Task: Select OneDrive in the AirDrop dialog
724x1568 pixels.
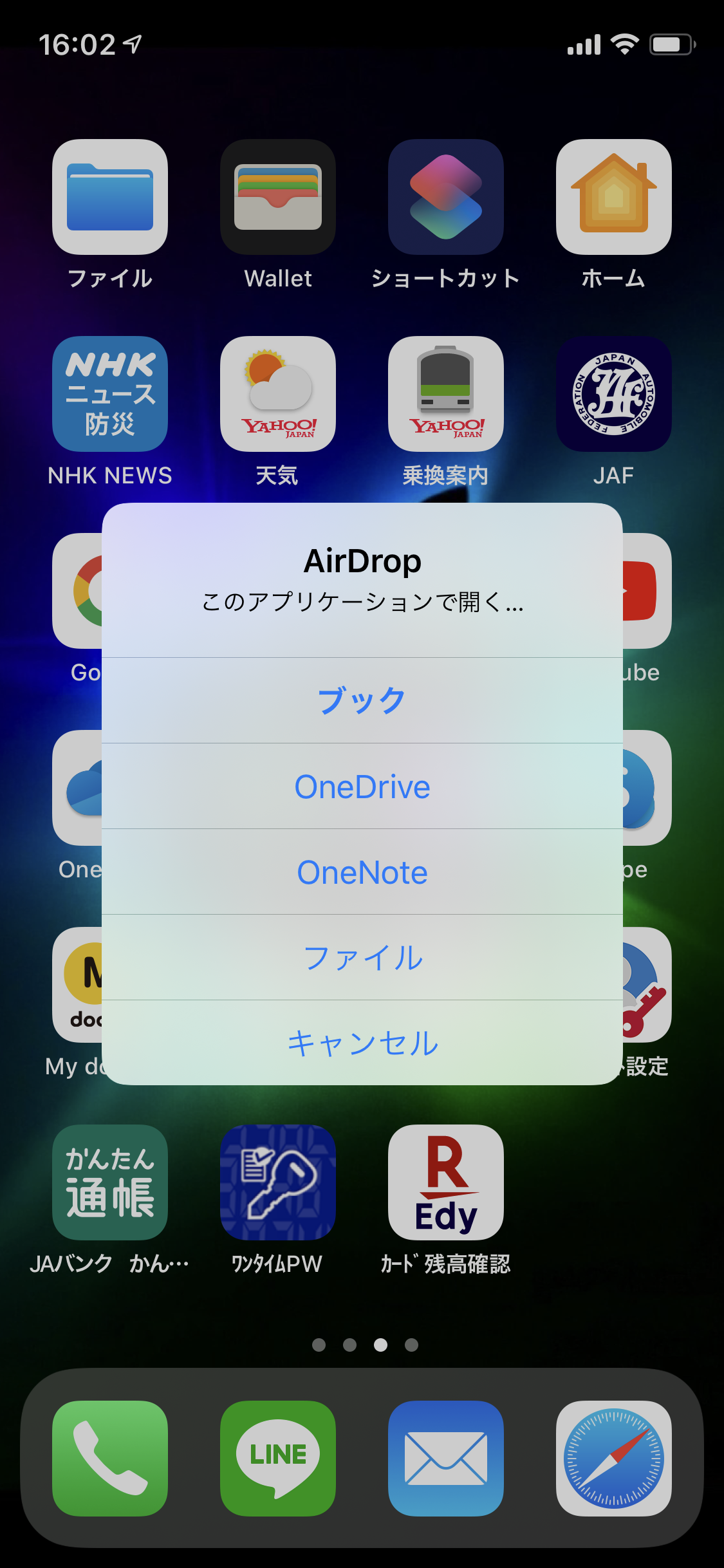Action: [x=362, y=787]
